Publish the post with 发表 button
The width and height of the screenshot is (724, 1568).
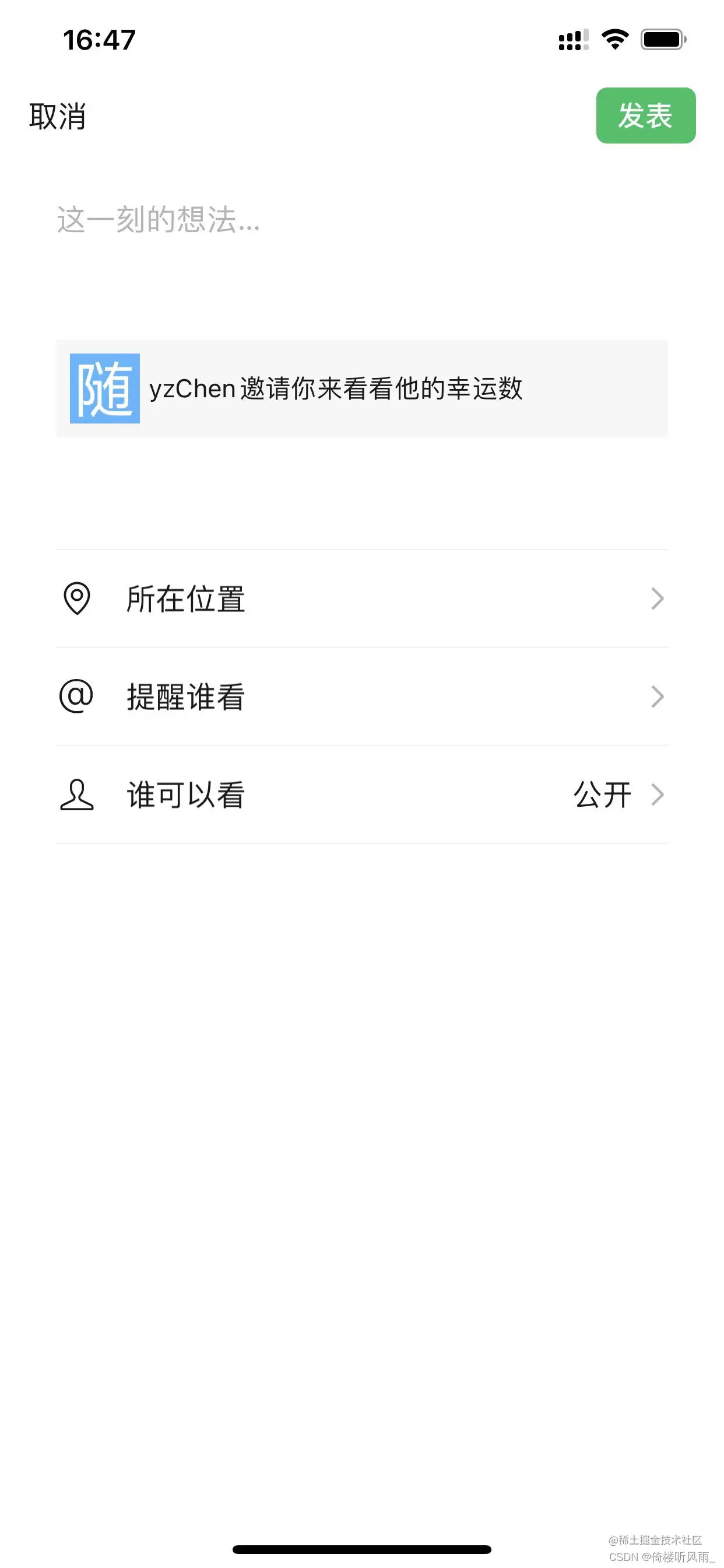645,116
